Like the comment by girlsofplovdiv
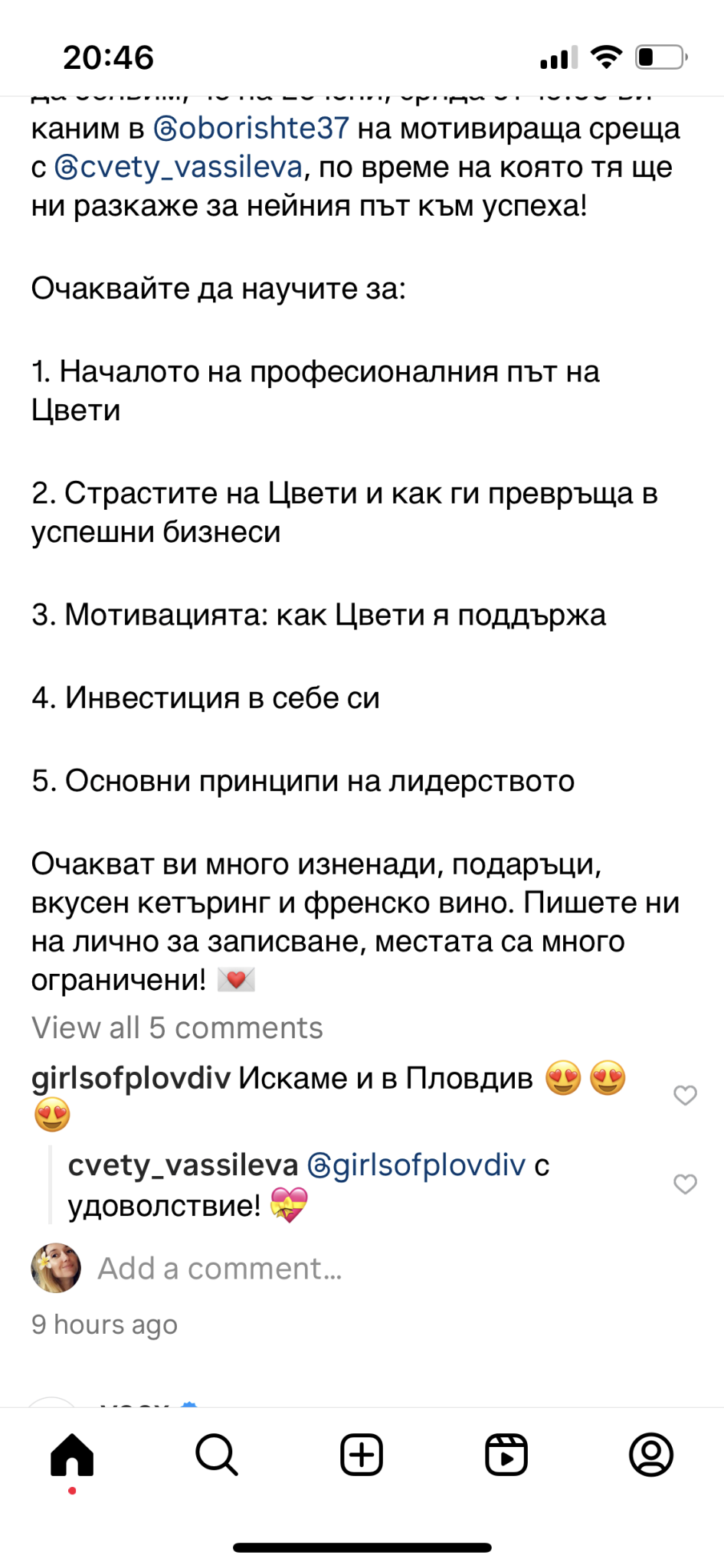This screenshot has width=724, height=1568. [685, 1096]
